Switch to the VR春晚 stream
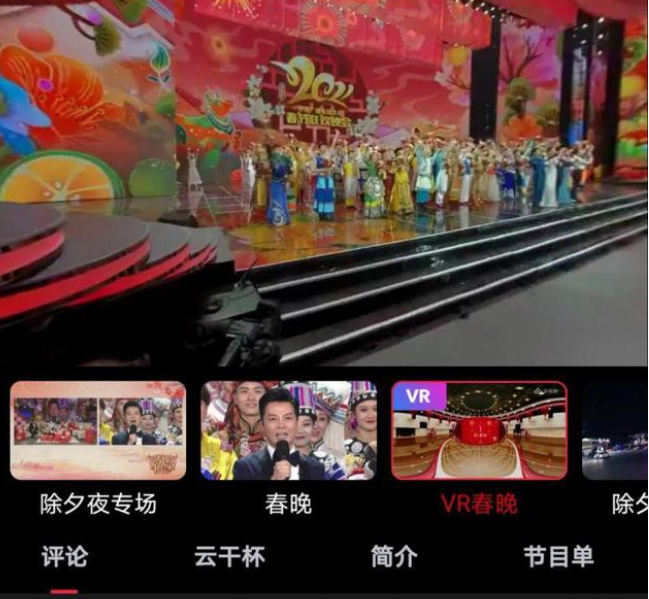This screenshot has height=599, width=649. pos(479,431)
